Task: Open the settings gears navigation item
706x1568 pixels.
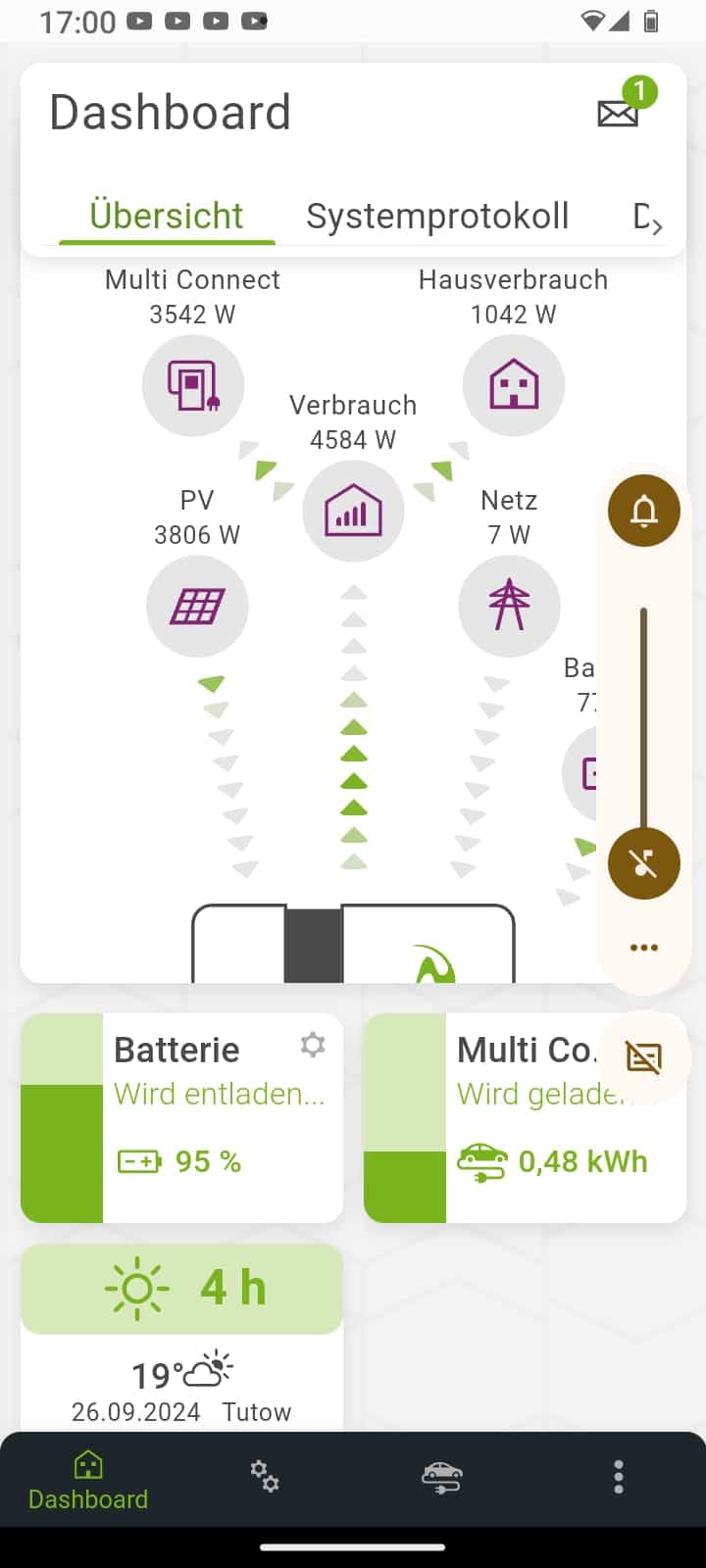Action: (x=265, y=1476)
